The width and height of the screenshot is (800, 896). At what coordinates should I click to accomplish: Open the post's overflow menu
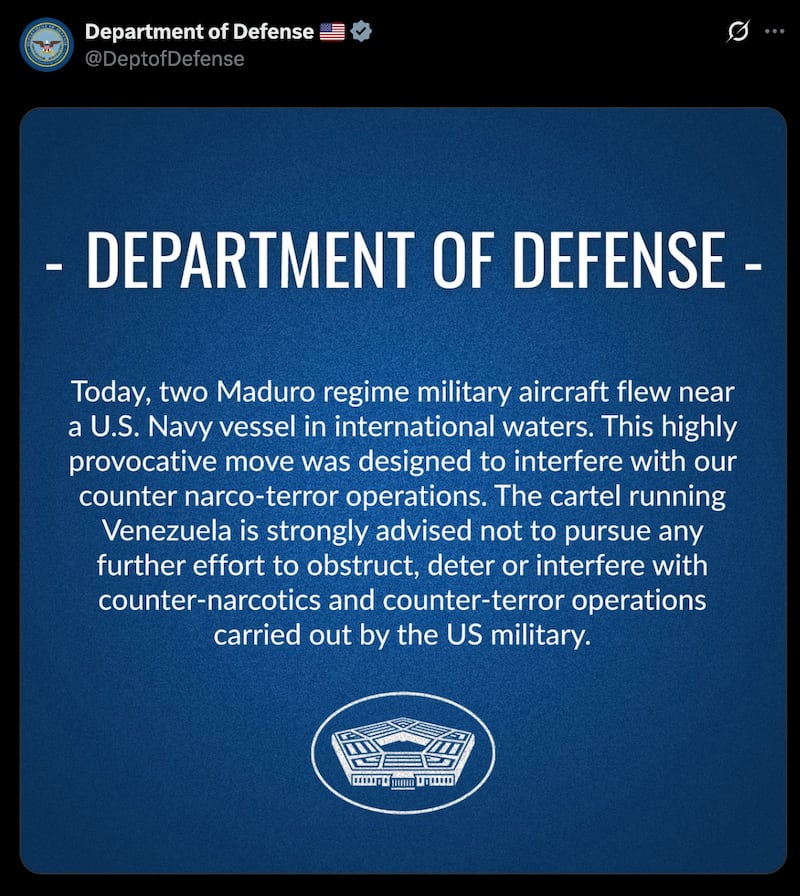(x=774, y=32)
